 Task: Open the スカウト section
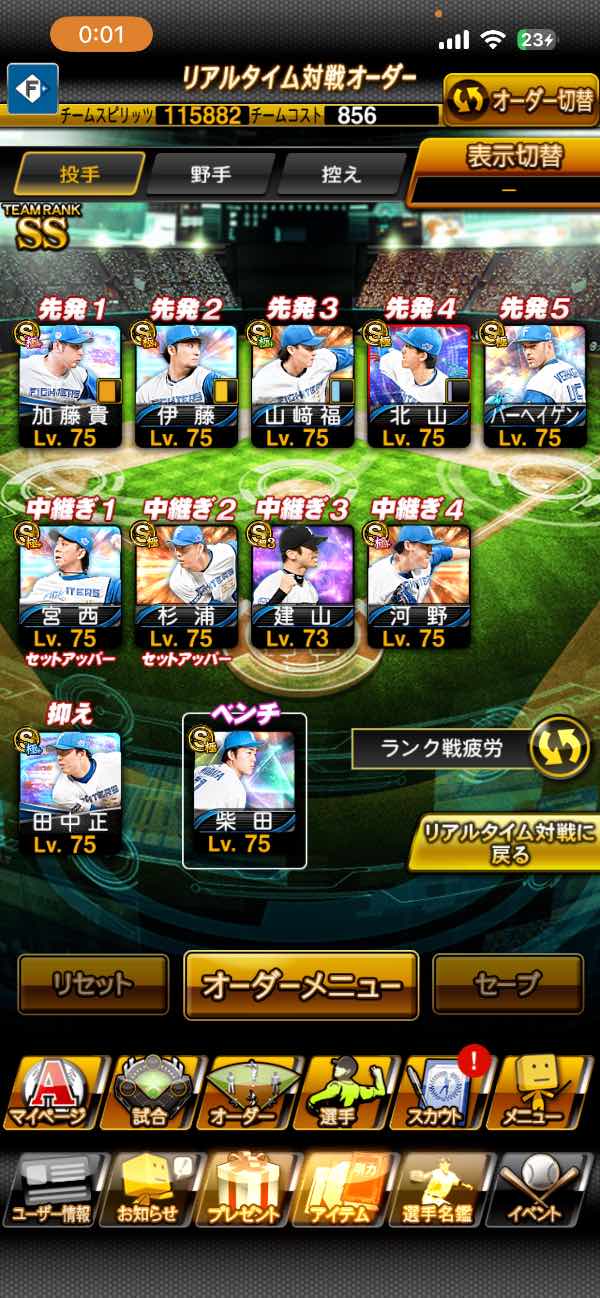[445, 1092]
